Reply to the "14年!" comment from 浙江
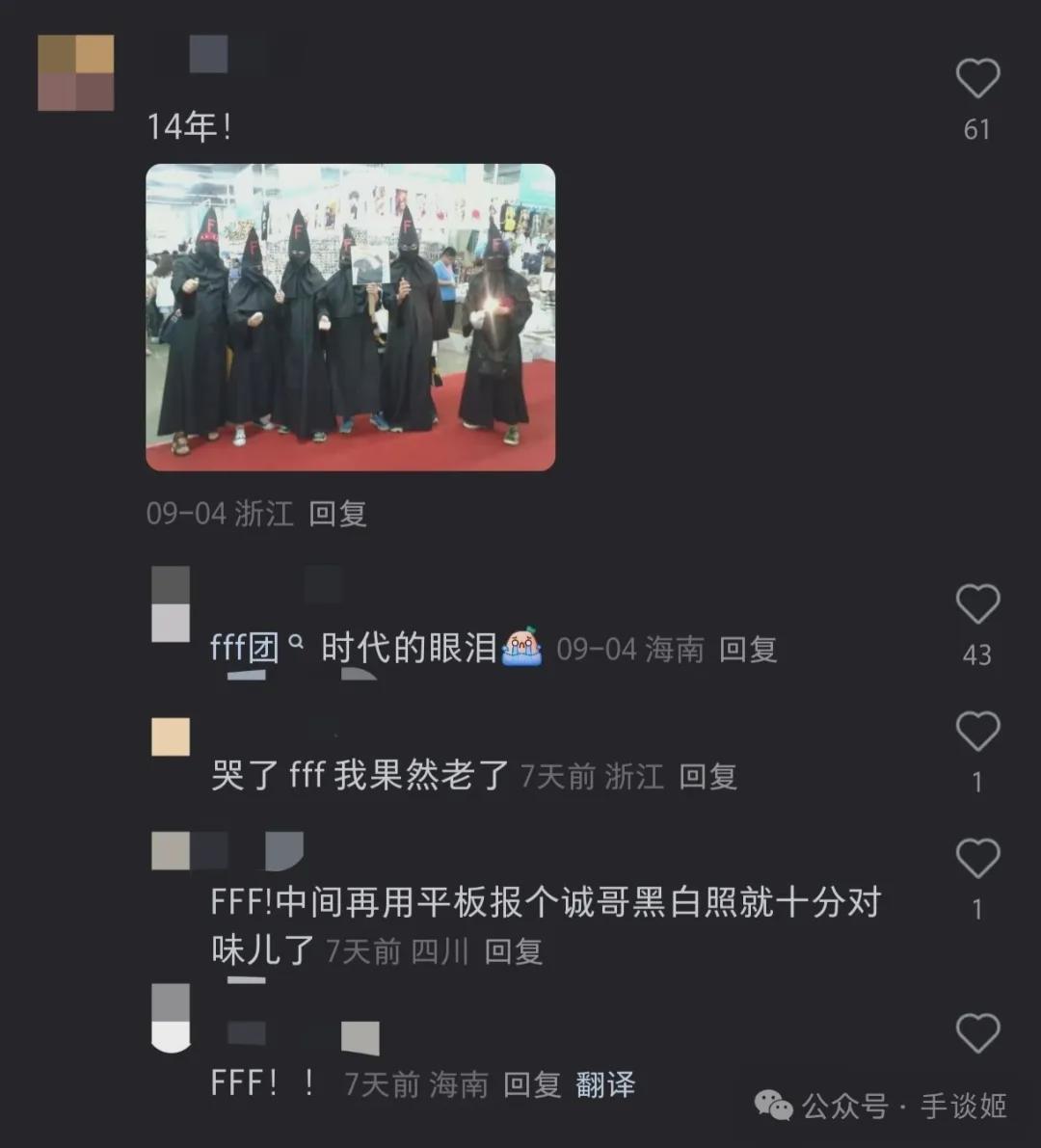 coord(337,513)
